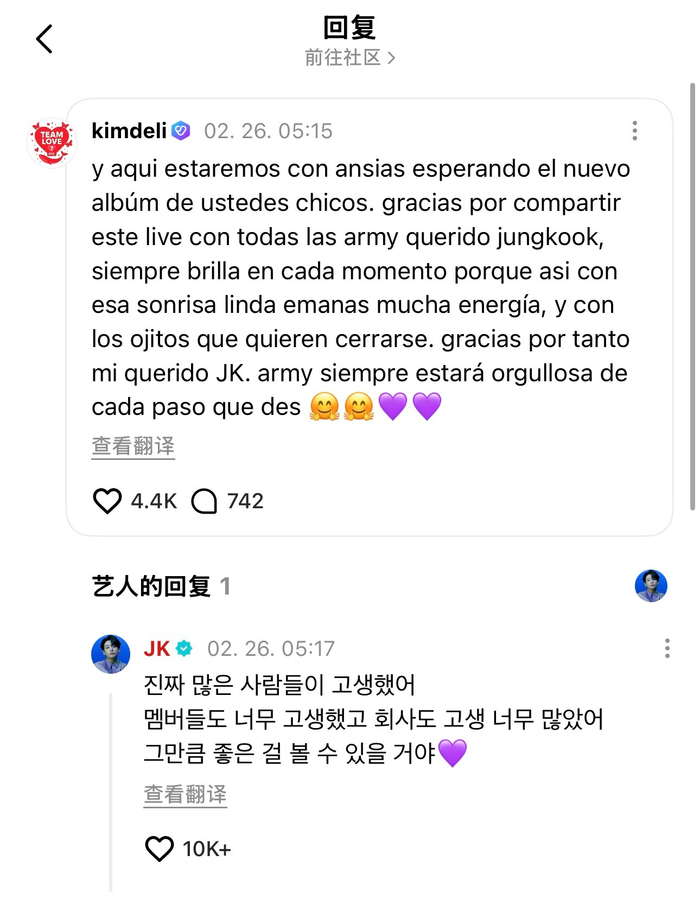Tap the artist avatar beside 艺人的回复
This screenshot has height=902, width=700.
651,586
